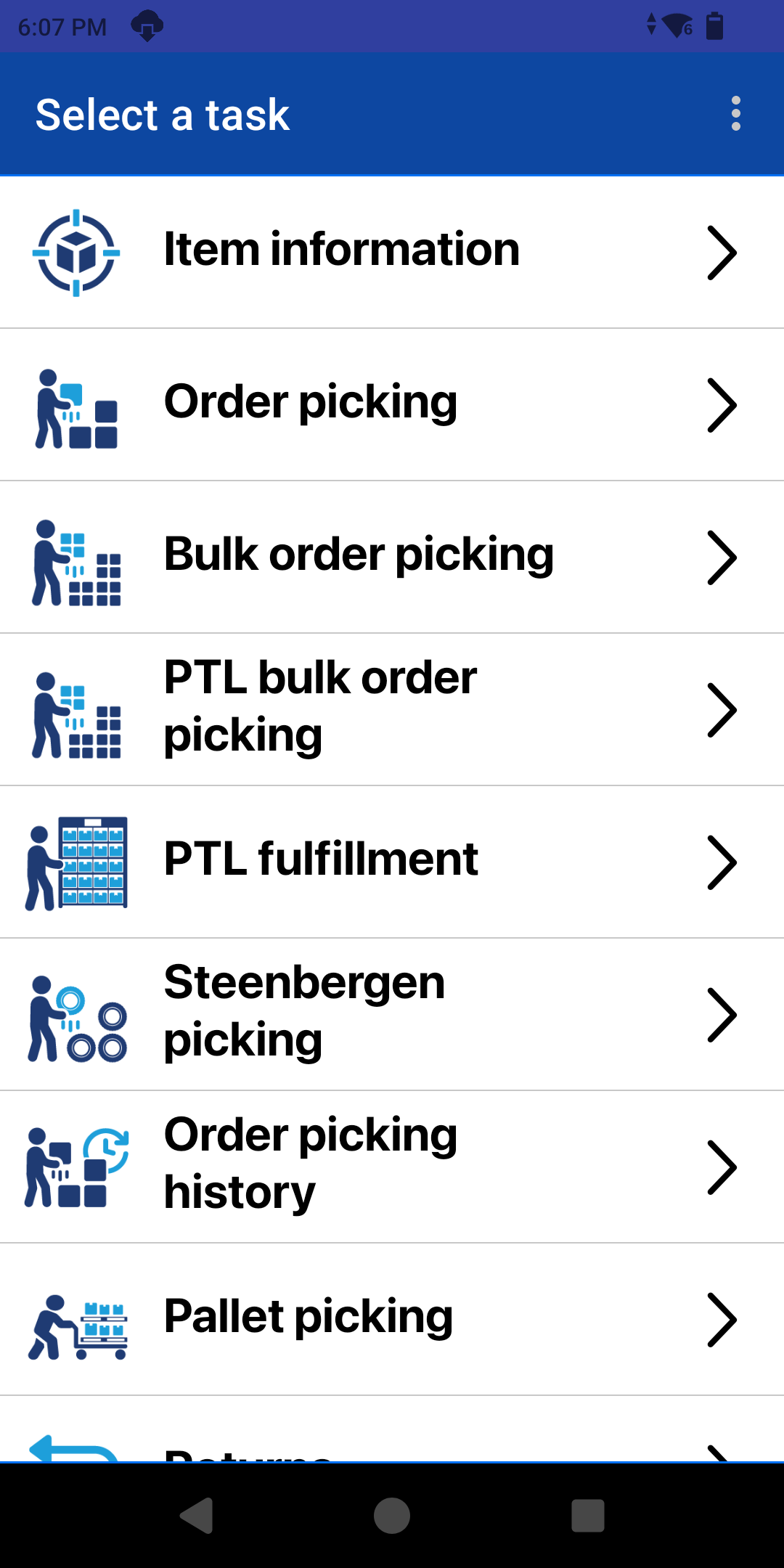The width and height of the screenshot is (784, 1568).
Task: Tap the battery indicator in the status bar
Action: 715,26
